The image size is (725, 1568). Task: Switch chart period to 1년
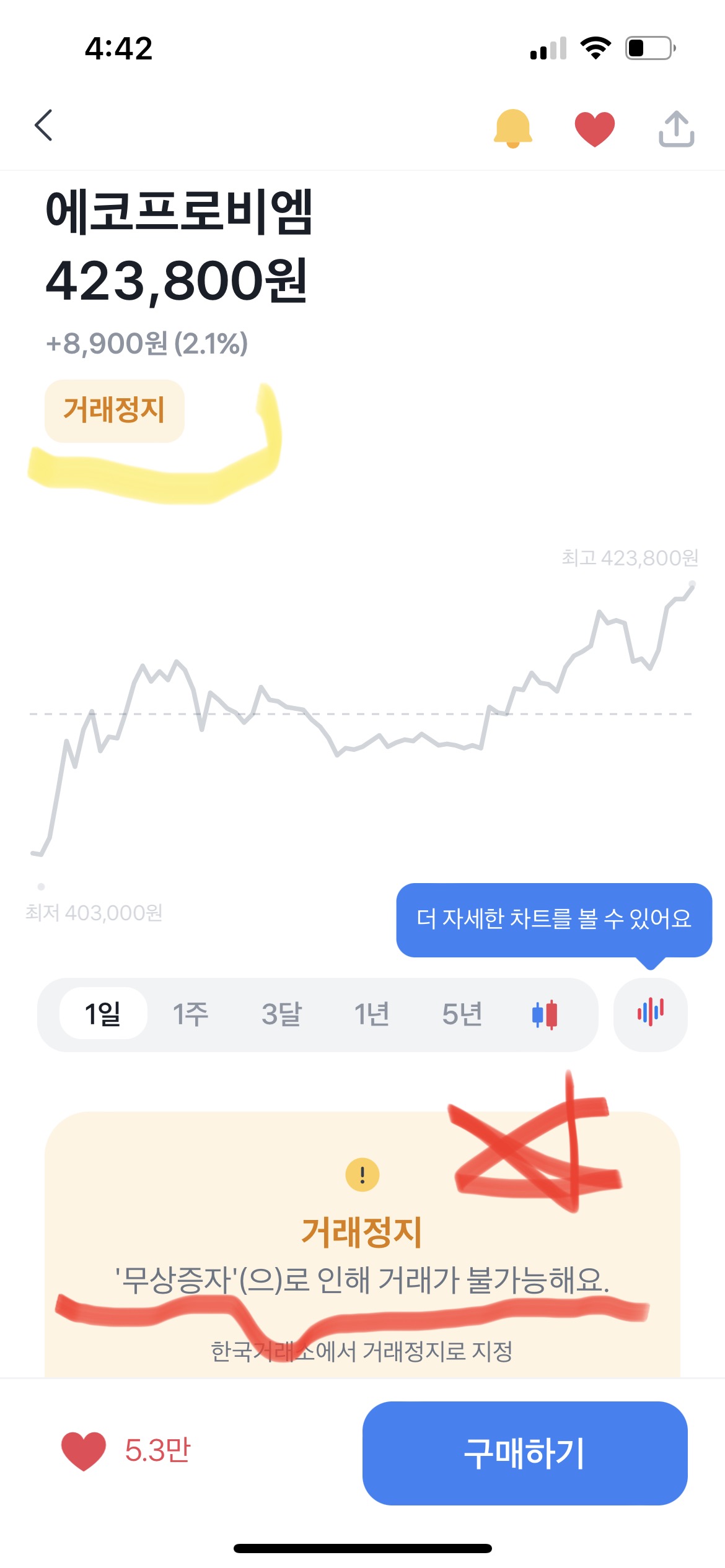[372, 1014]
